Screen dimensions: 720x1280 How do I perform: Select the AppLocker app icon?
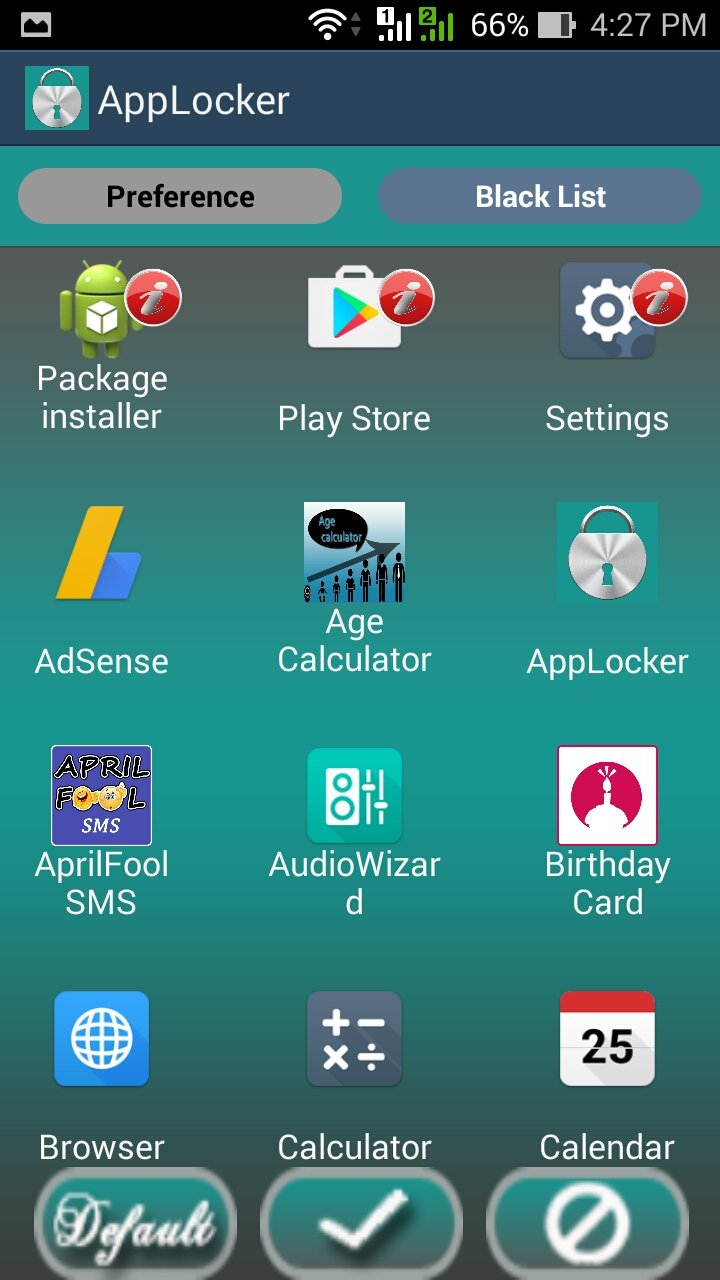606,553
